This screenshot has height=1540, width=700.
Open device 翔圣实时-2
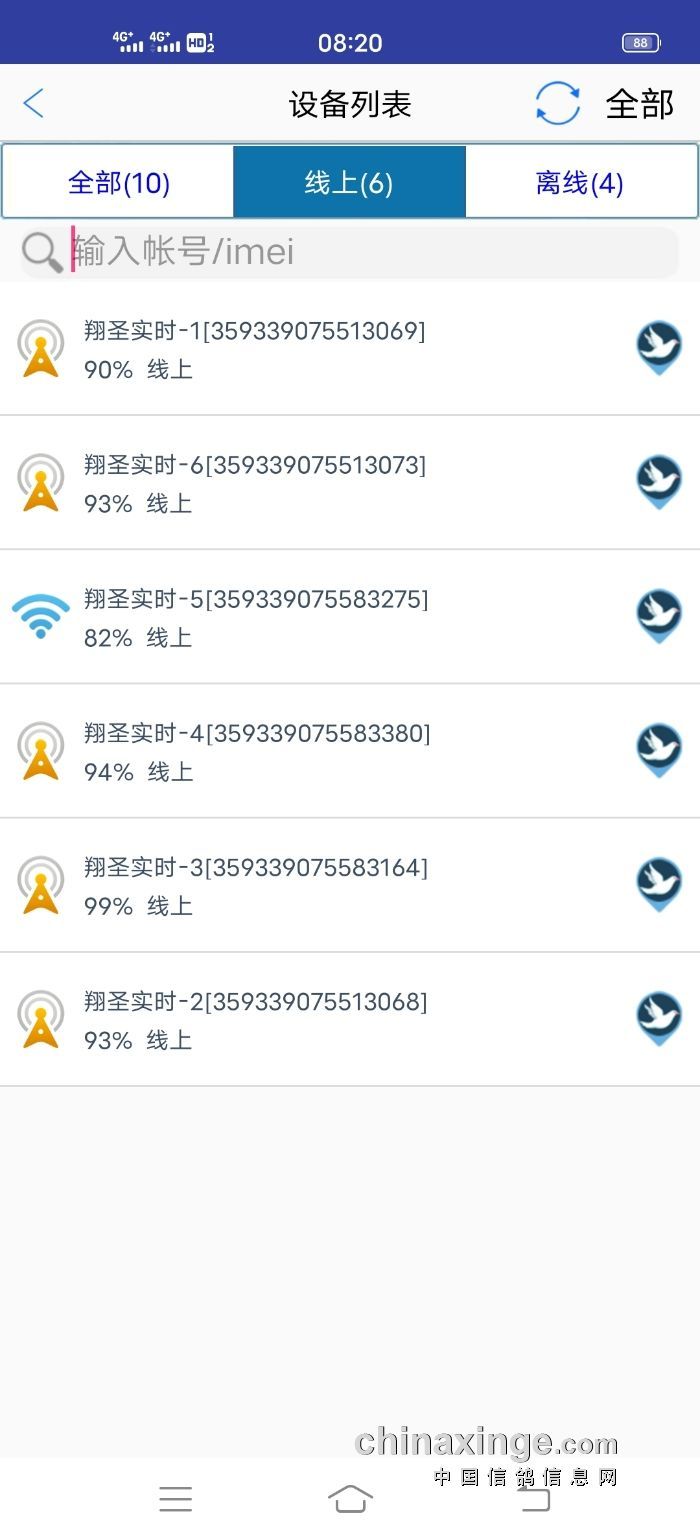(350, 1019)
